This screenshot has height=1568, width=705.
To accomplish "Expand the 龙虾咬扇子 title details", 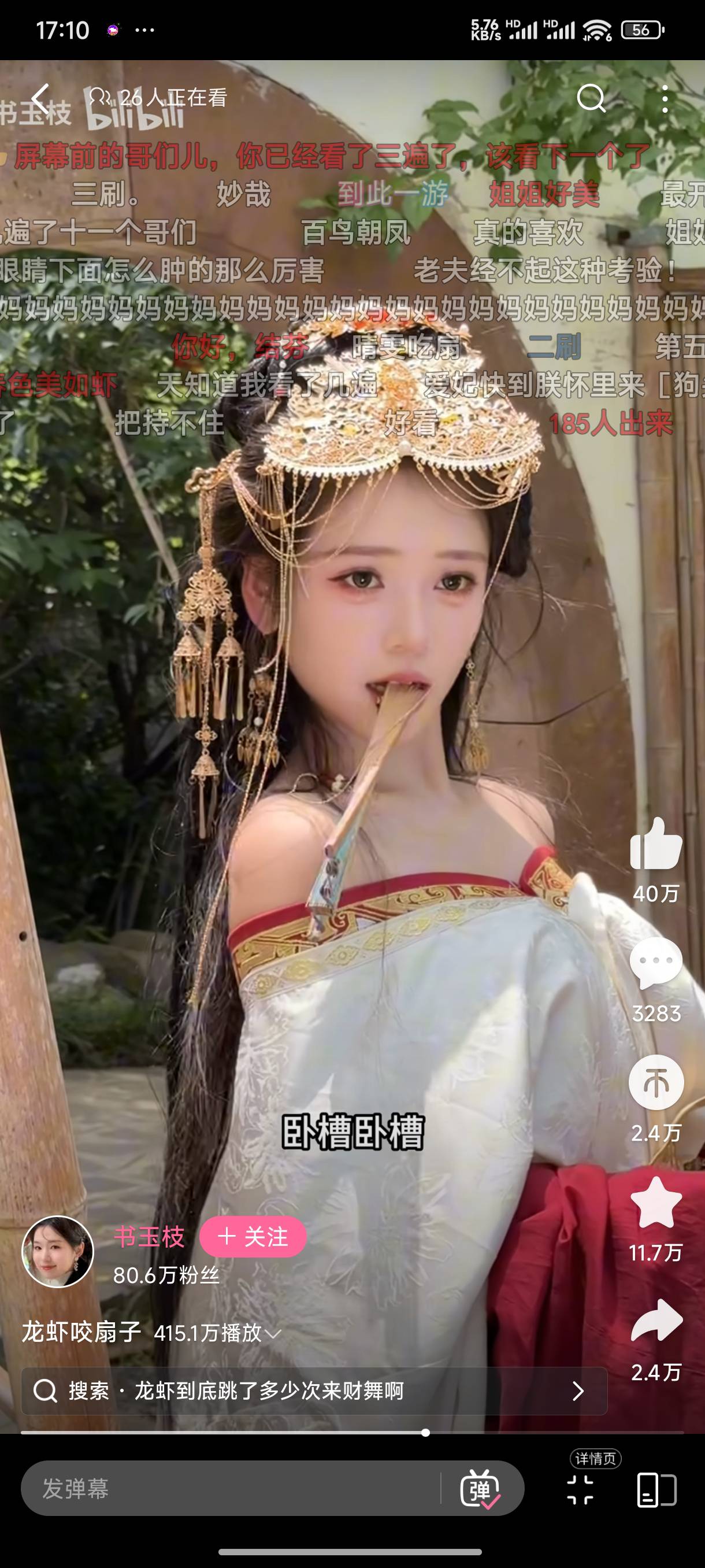I will (273, 1334).
